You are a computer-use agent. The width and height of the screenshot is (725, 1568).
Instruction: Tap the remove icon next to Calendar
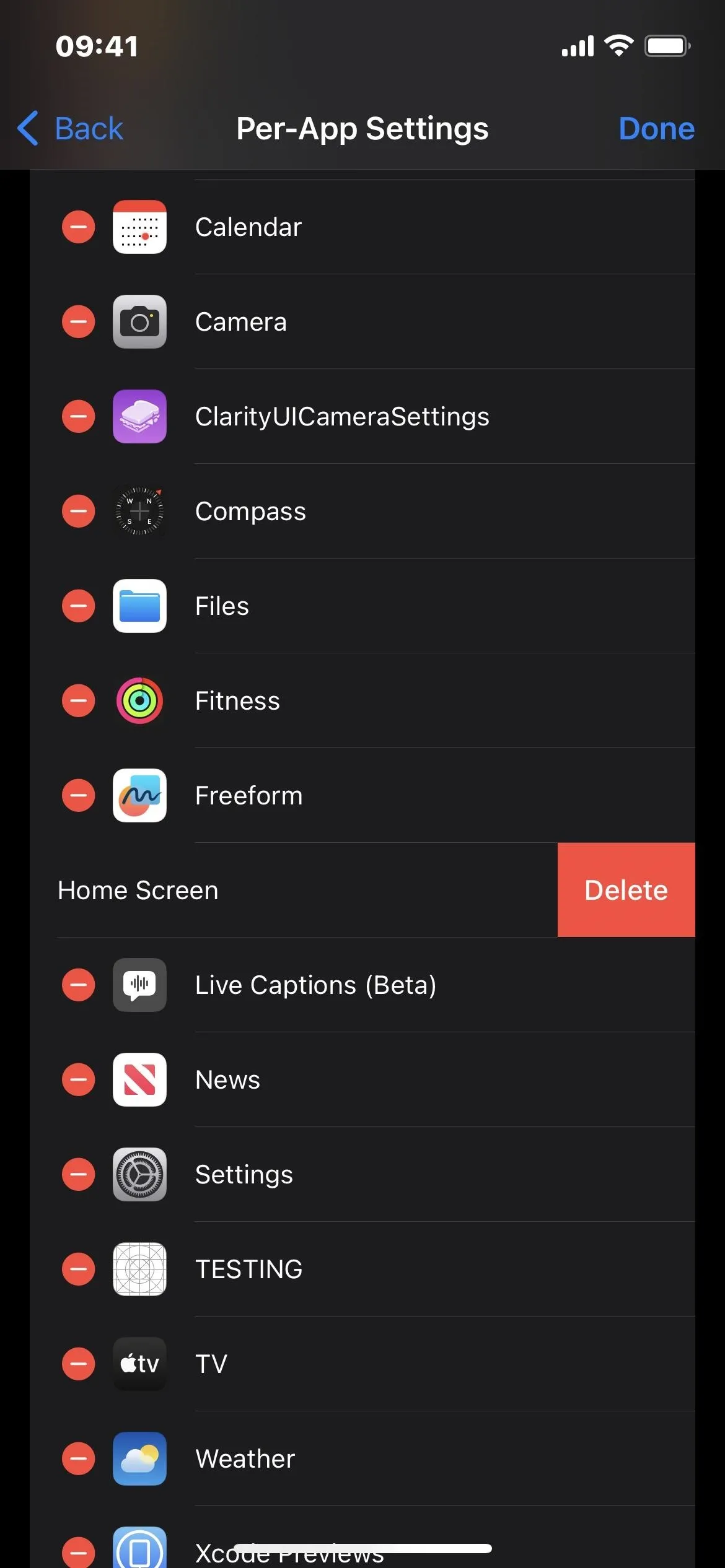click(x=79, y=227)
